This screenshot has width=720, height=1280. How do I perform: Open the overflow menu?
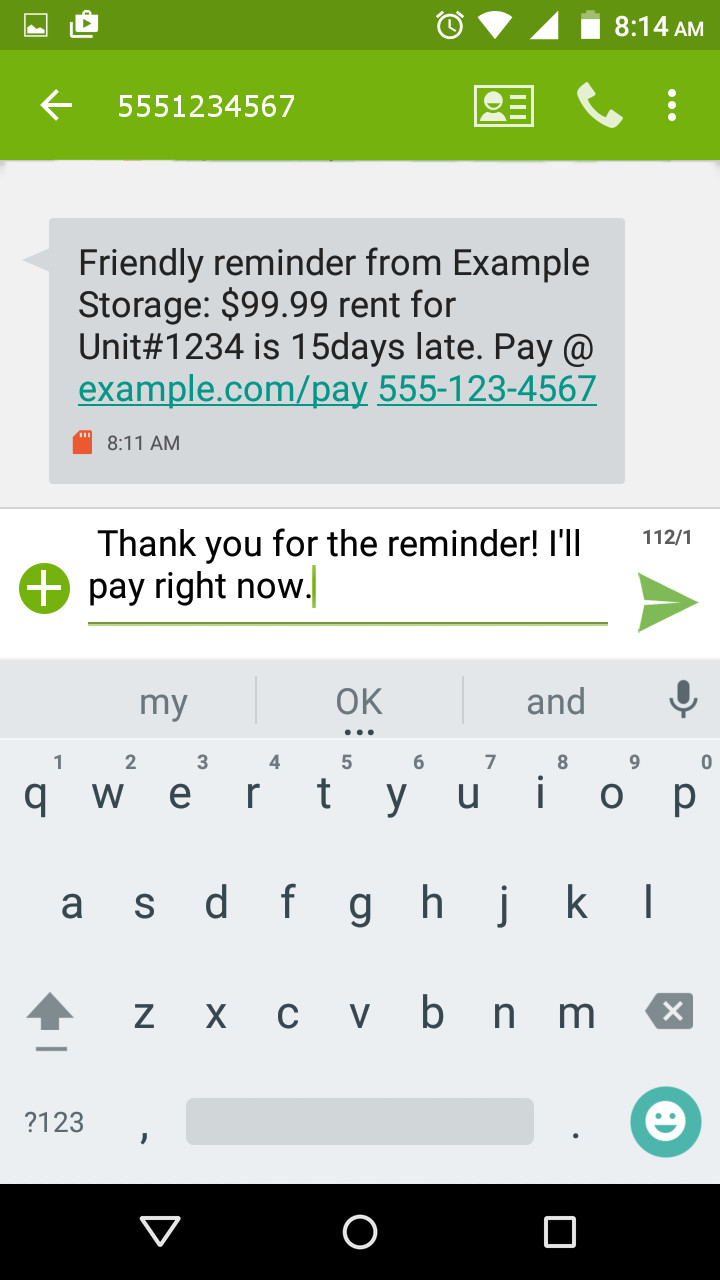pos(672,105)
